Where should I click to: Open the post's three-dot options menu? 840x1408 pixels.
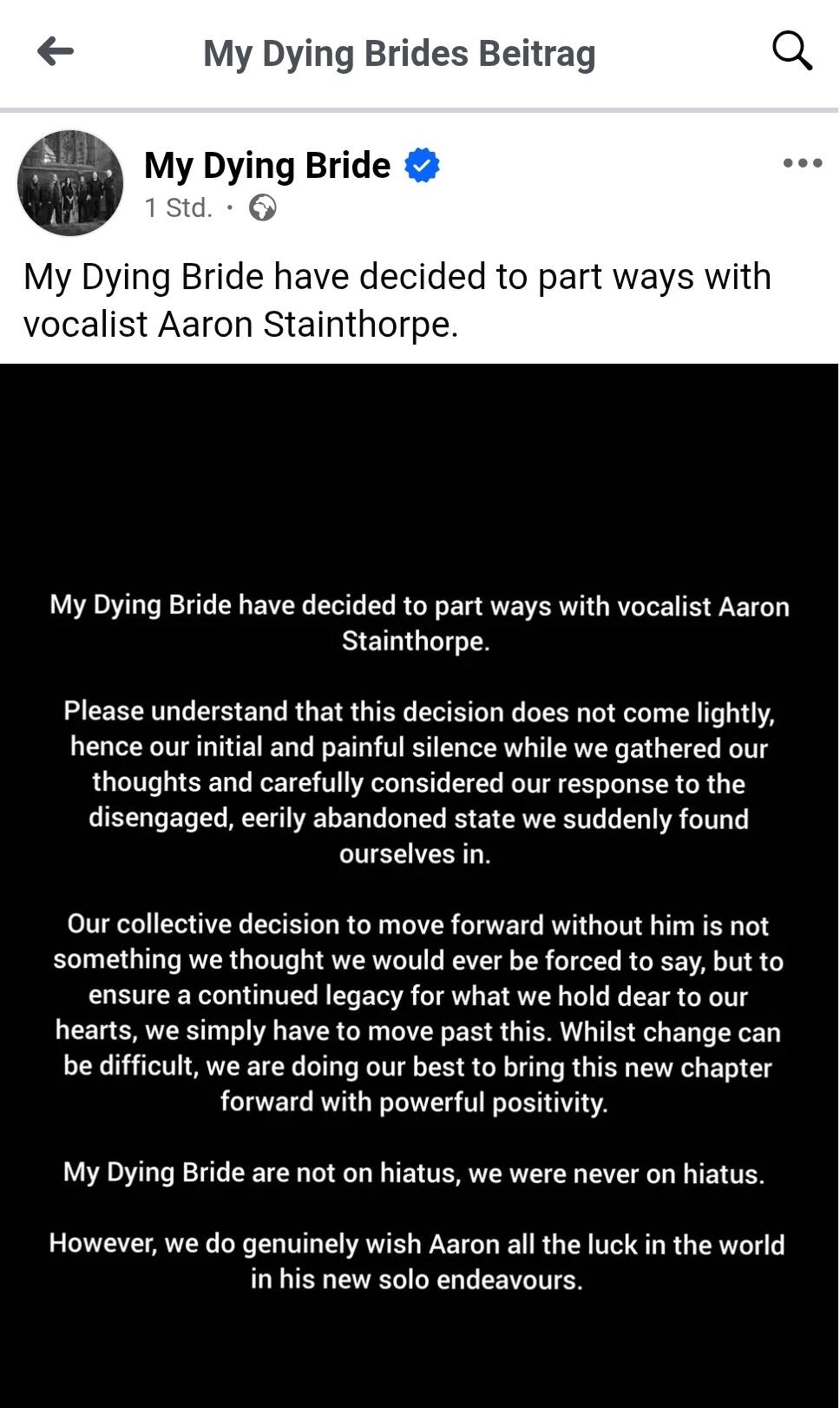[x=802, y=163]
